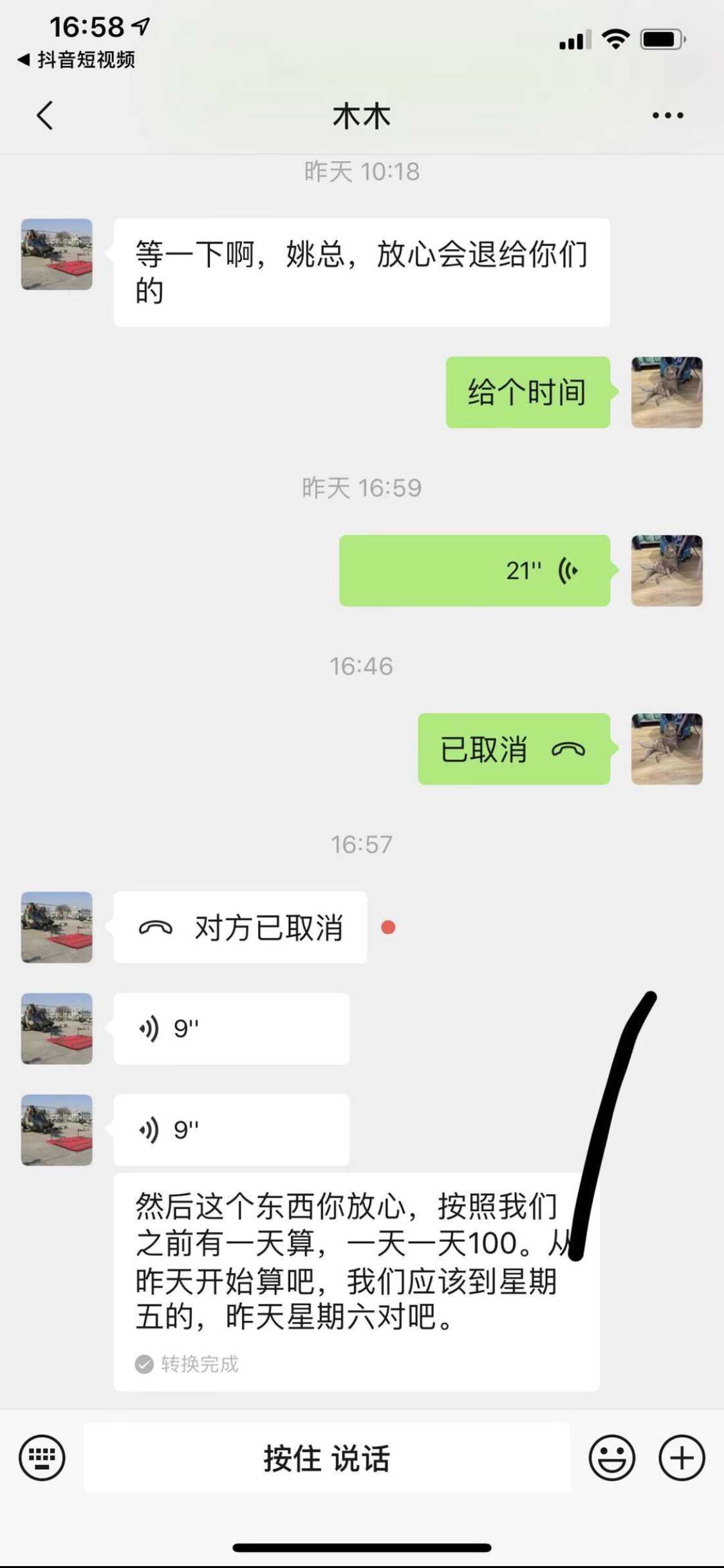Go back from the 木木 chat

point(45,116)
